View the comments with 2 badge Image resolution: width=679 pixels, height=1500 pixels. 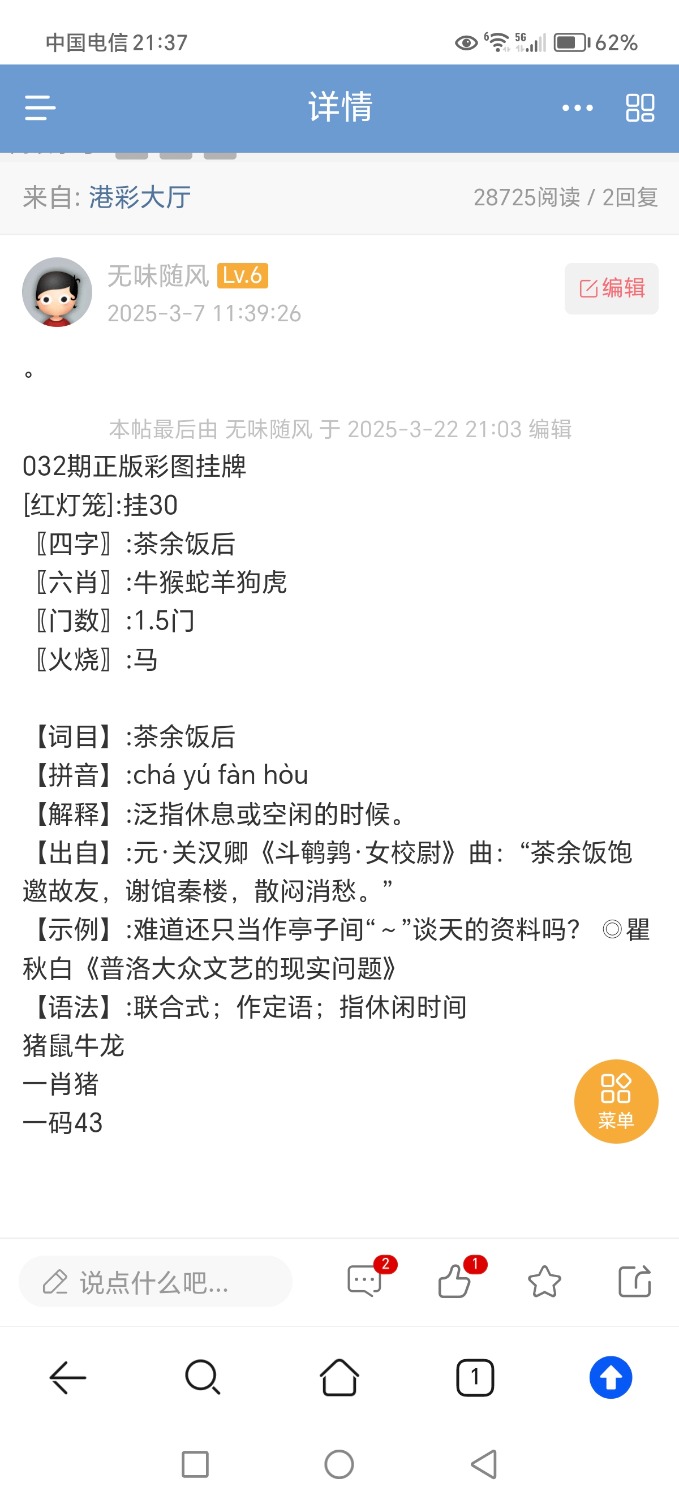click(x=365, y=1281)
